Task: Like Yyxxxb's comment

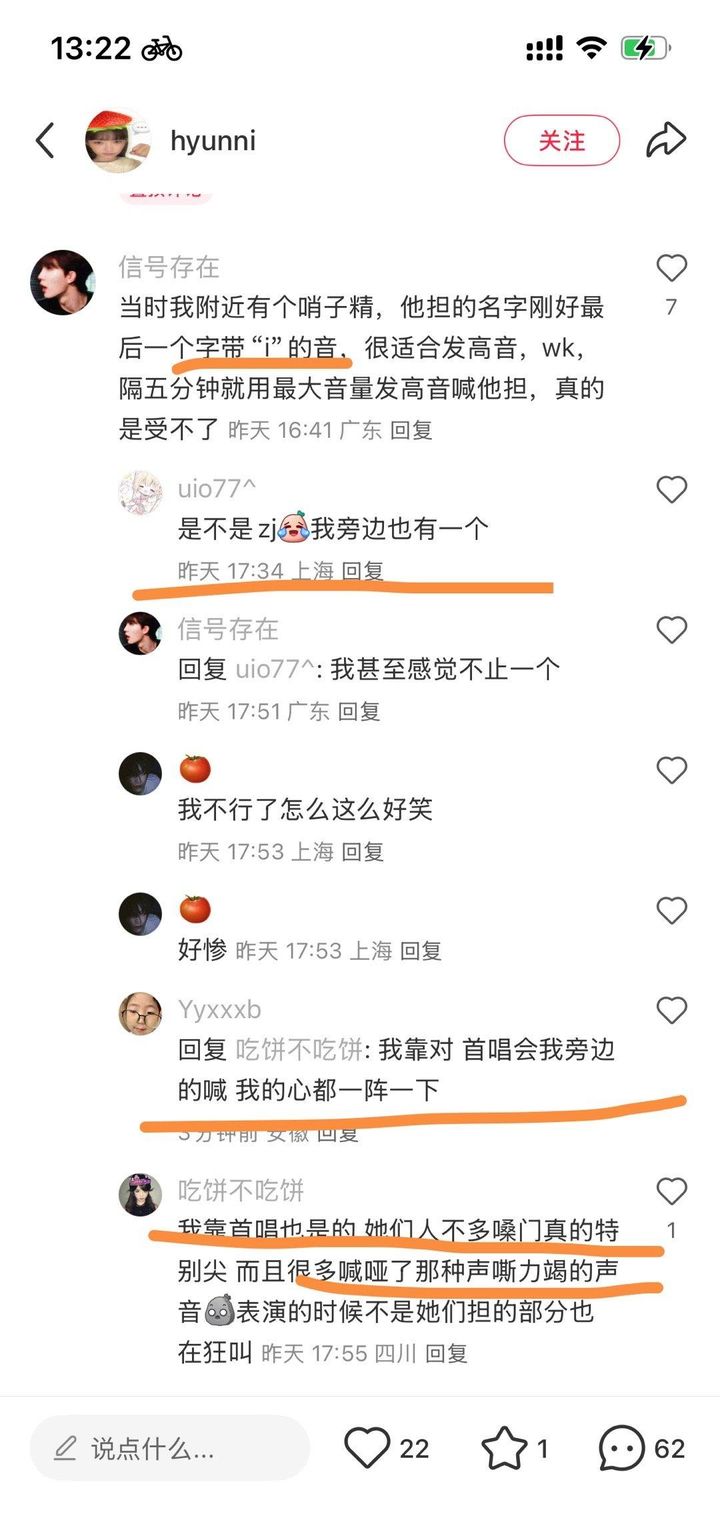Action: pyautogui.click(x=671, y=1010)
